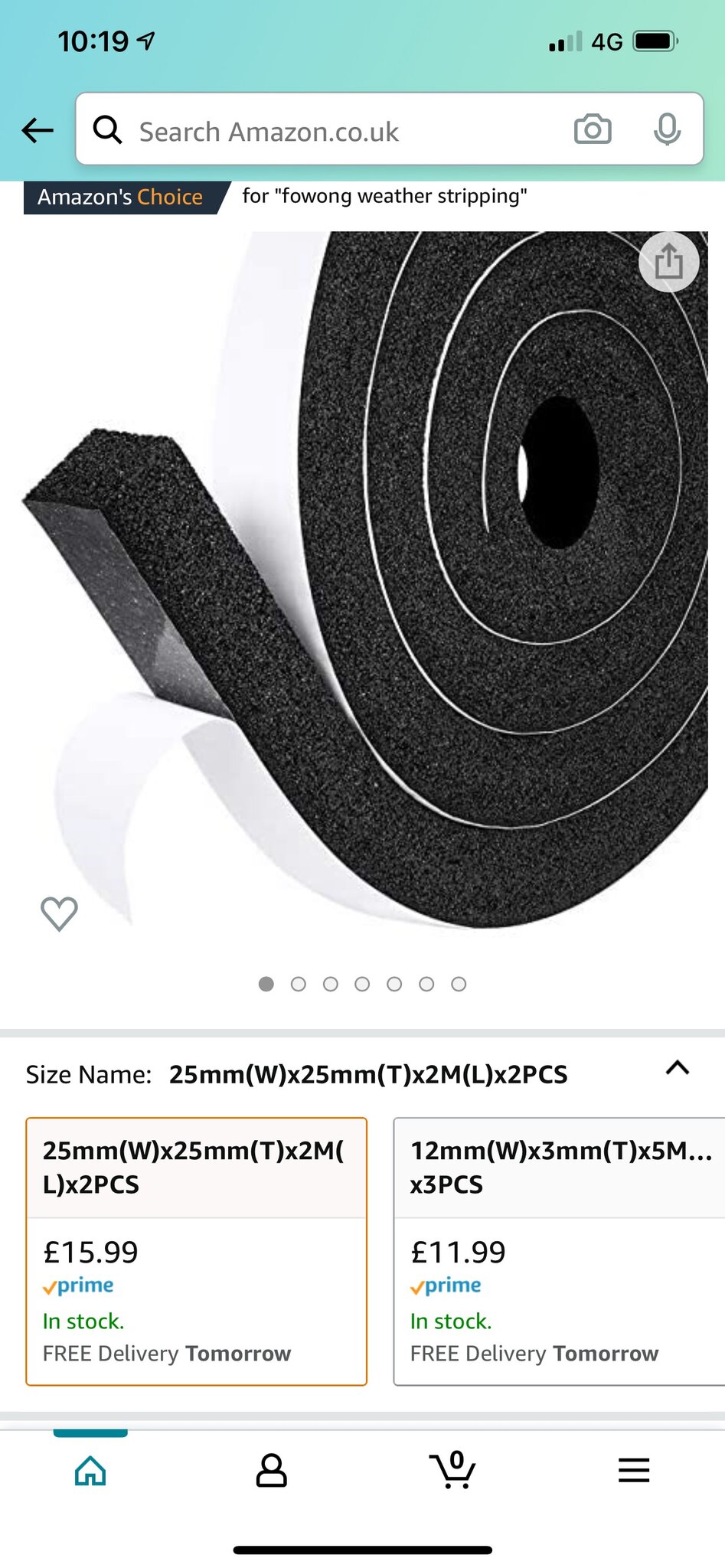Viewport: 725px width, 1568px height.
Task: Add product to wish list with heart
Action: (59, 913)
